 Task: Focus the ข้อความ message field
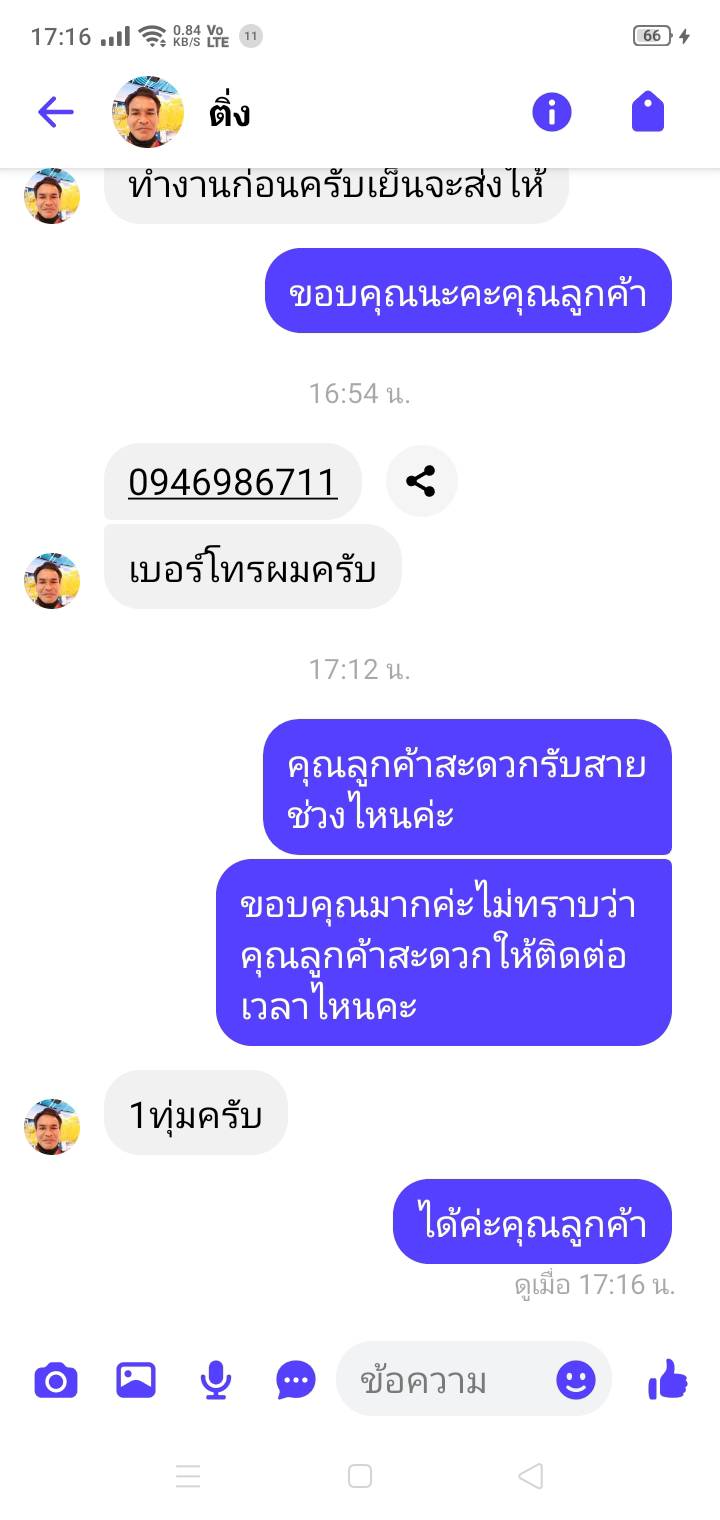pos(440,1381)
